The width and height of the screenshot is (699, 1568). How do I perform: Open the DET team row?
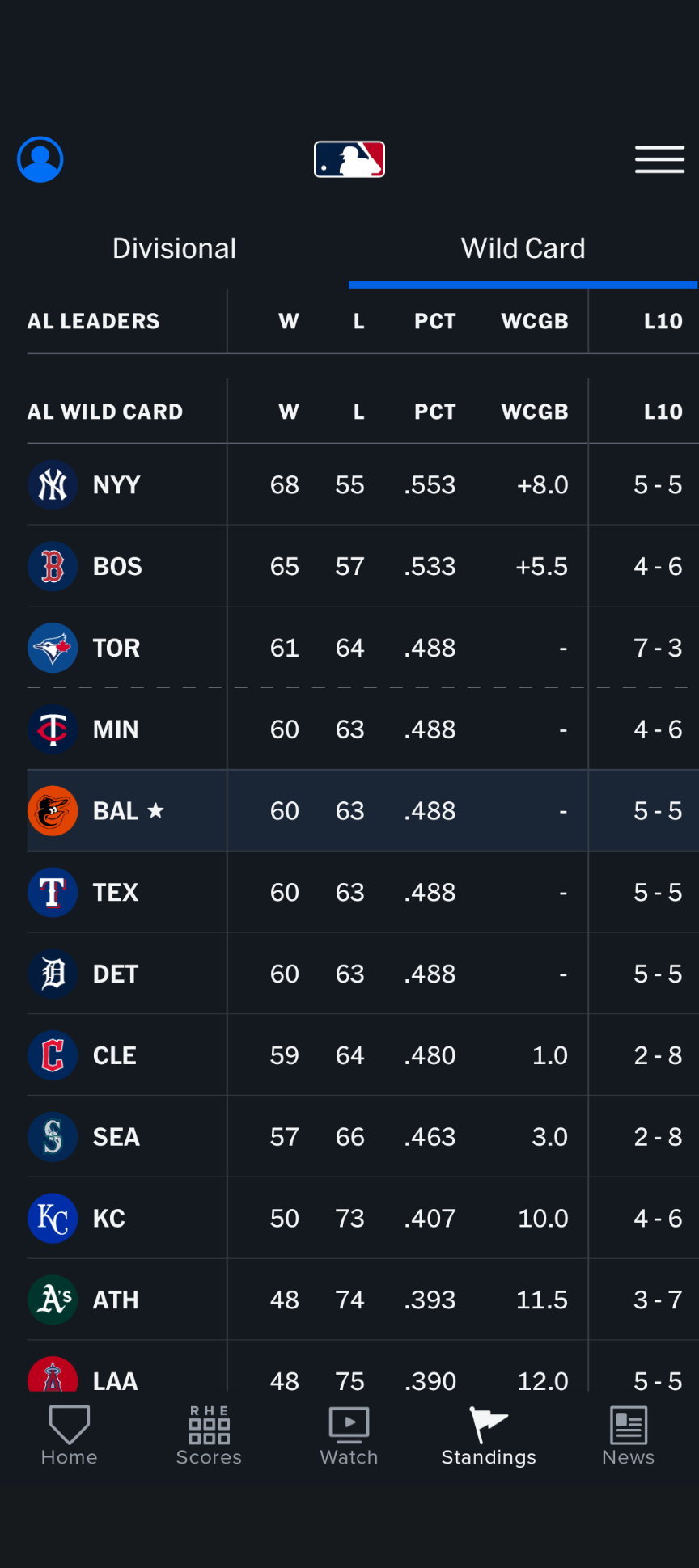[x=363, y=974]
